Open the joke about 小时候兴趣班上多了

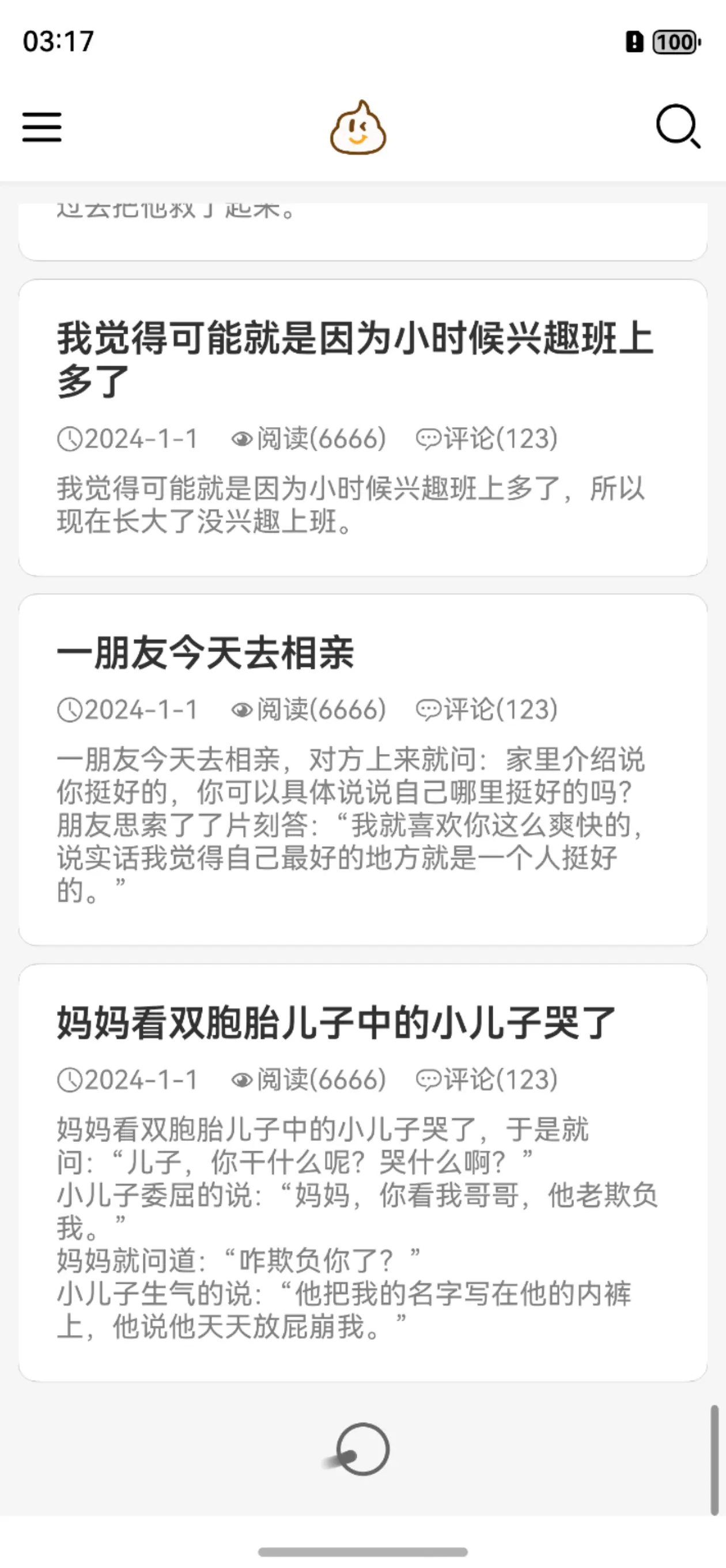click(x=355, y=359)
